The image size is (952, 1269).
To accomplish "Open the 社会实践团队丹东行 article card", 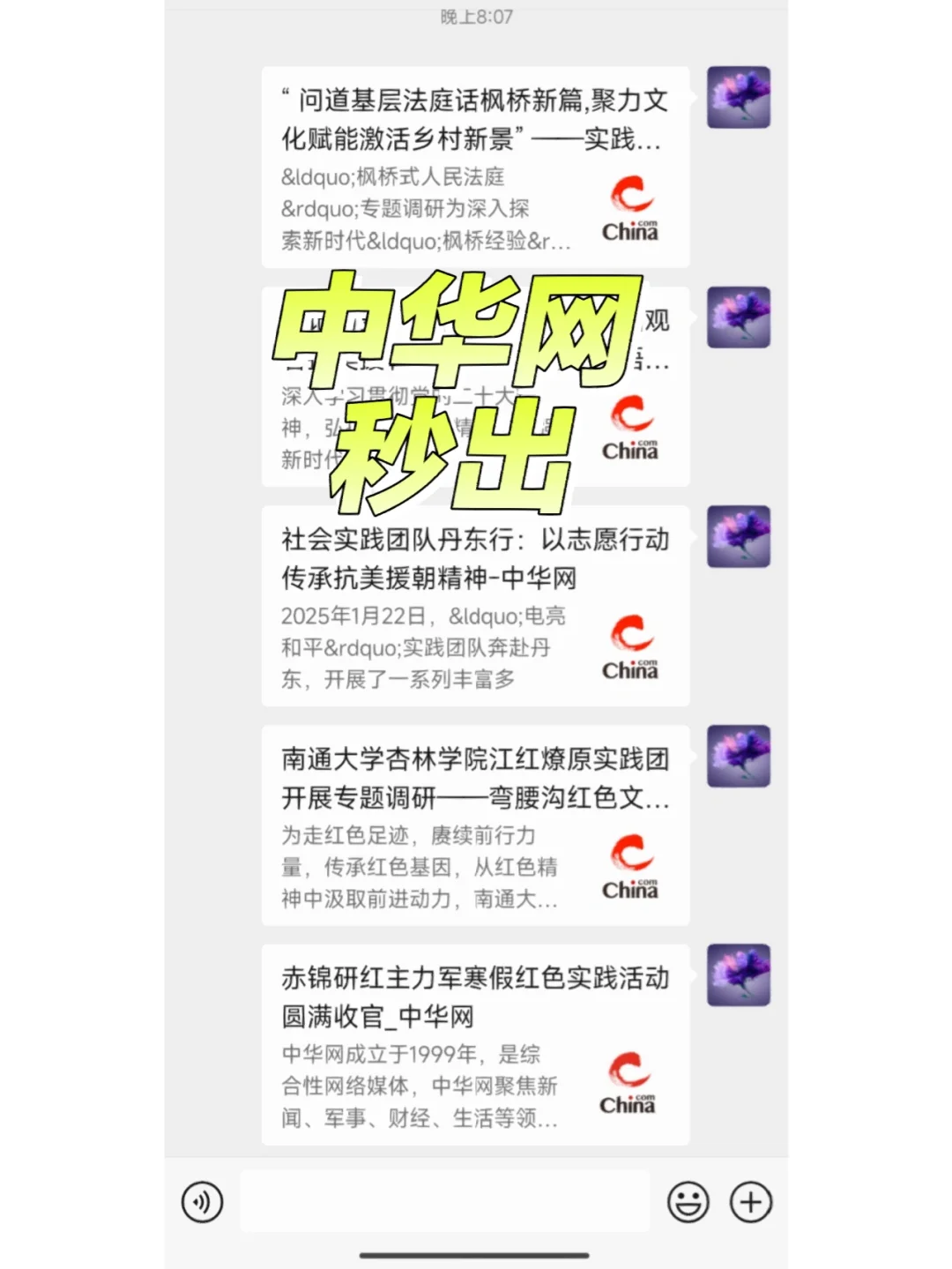I will click(x=475, y=606).
